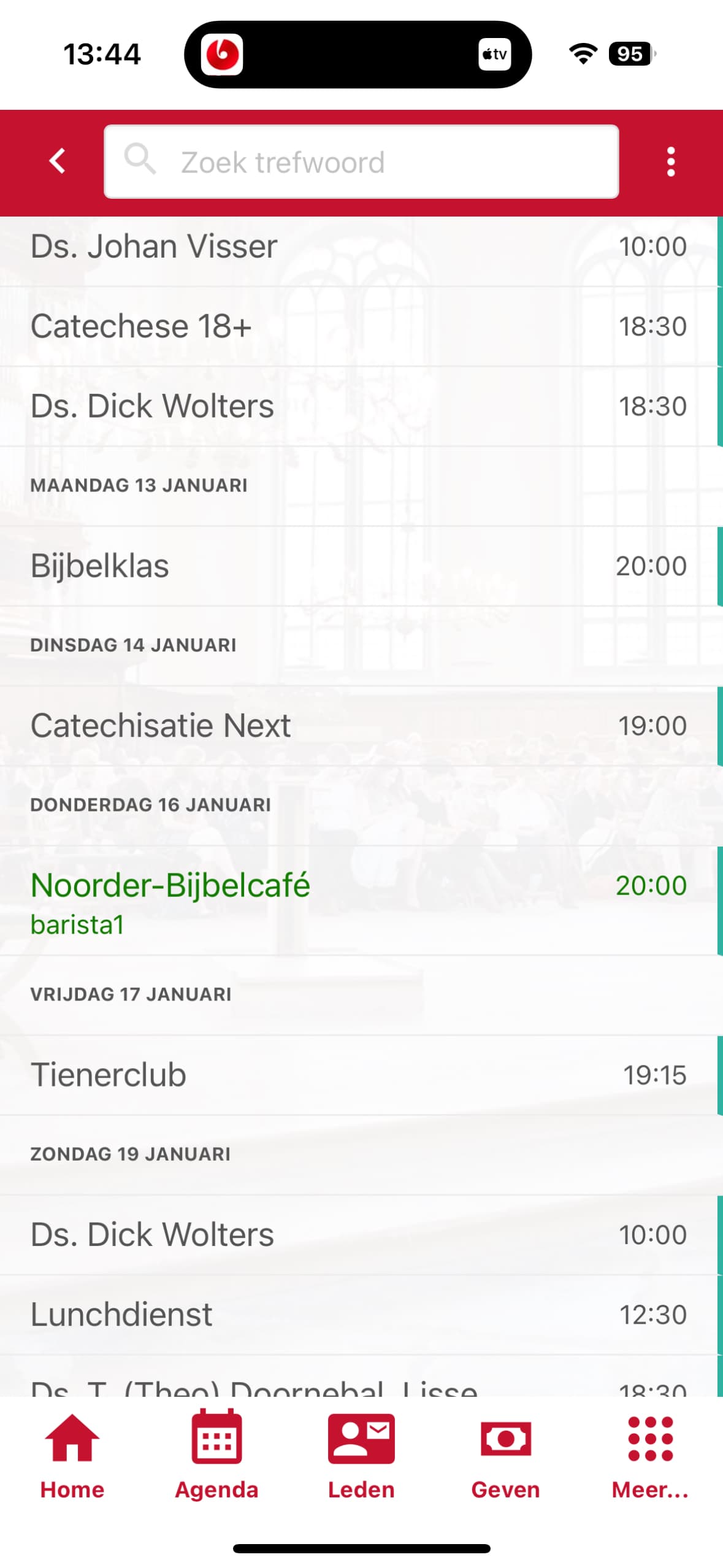
Task: Switch to the Agenda tab
Action: (217, 1456)
